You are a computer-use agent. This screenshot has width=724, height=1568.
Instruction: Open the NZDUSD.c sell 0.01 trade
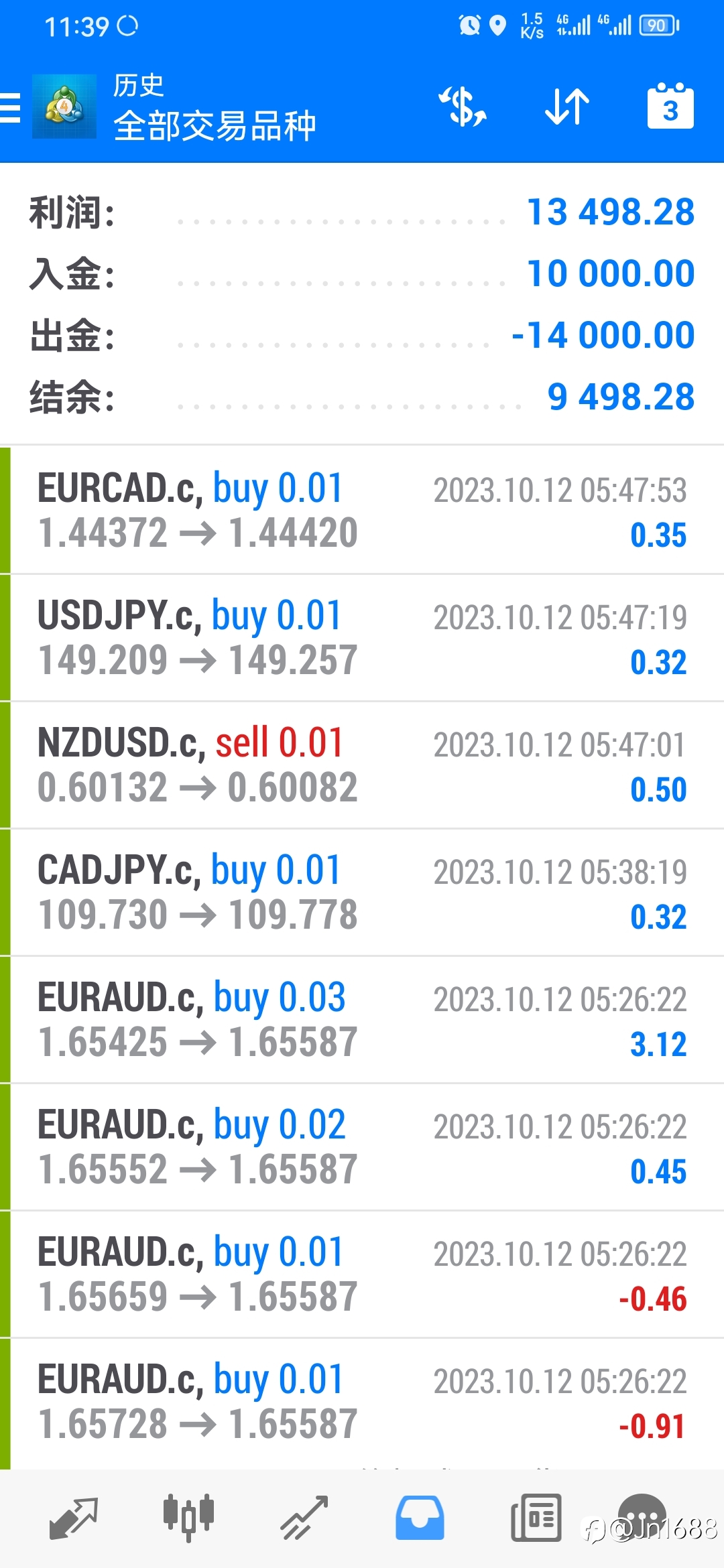362,765
